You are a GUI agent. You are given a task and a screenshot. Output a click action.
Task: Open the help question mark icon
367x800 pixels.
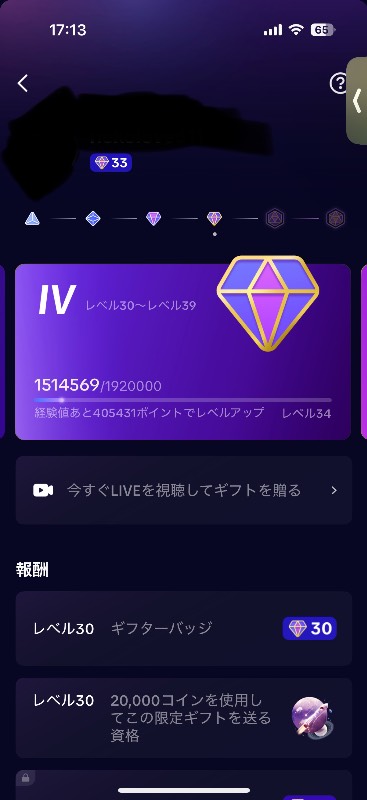339,84
